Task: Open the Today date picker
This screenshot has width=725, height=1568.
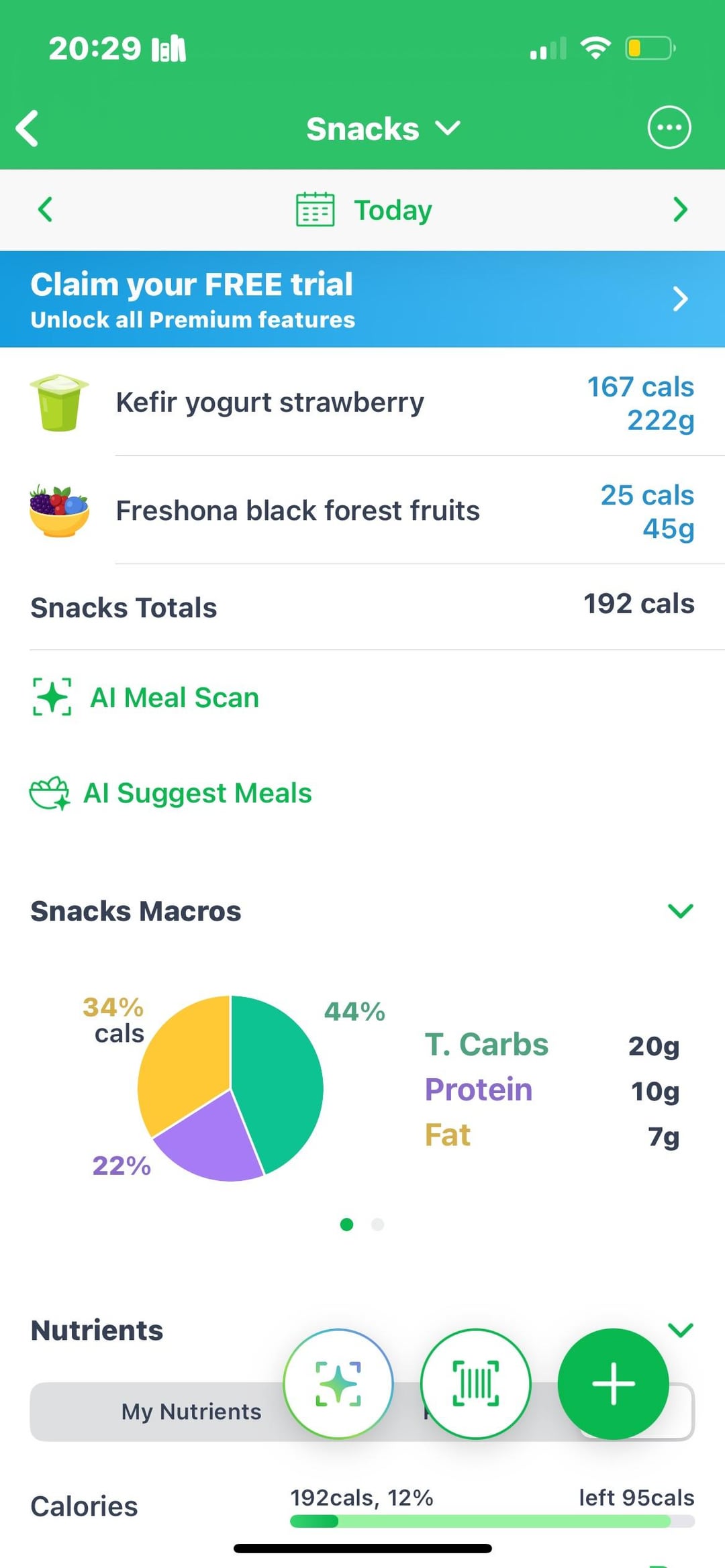Action: click(x=365, y=210)
